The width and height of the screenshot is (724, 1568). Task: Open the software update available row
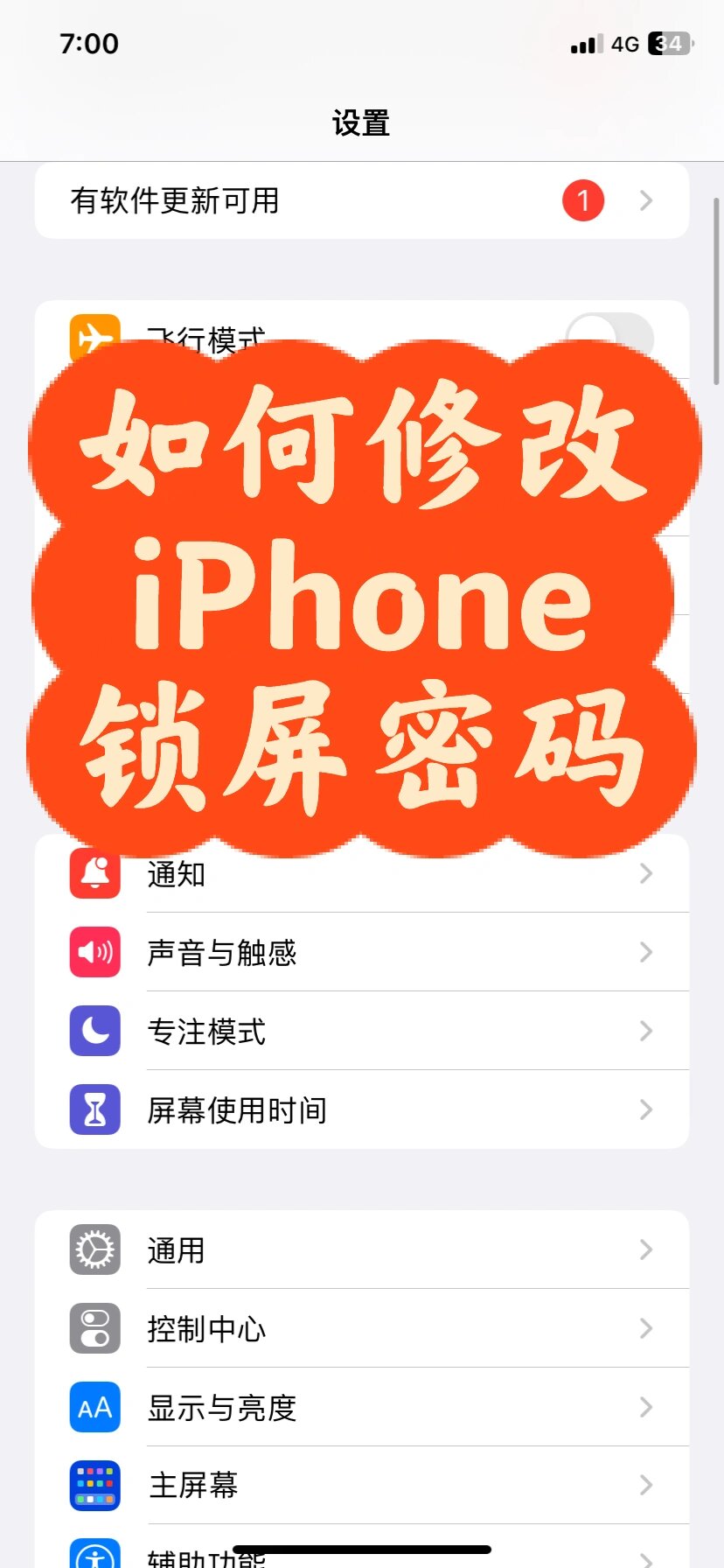coord(361,200)
